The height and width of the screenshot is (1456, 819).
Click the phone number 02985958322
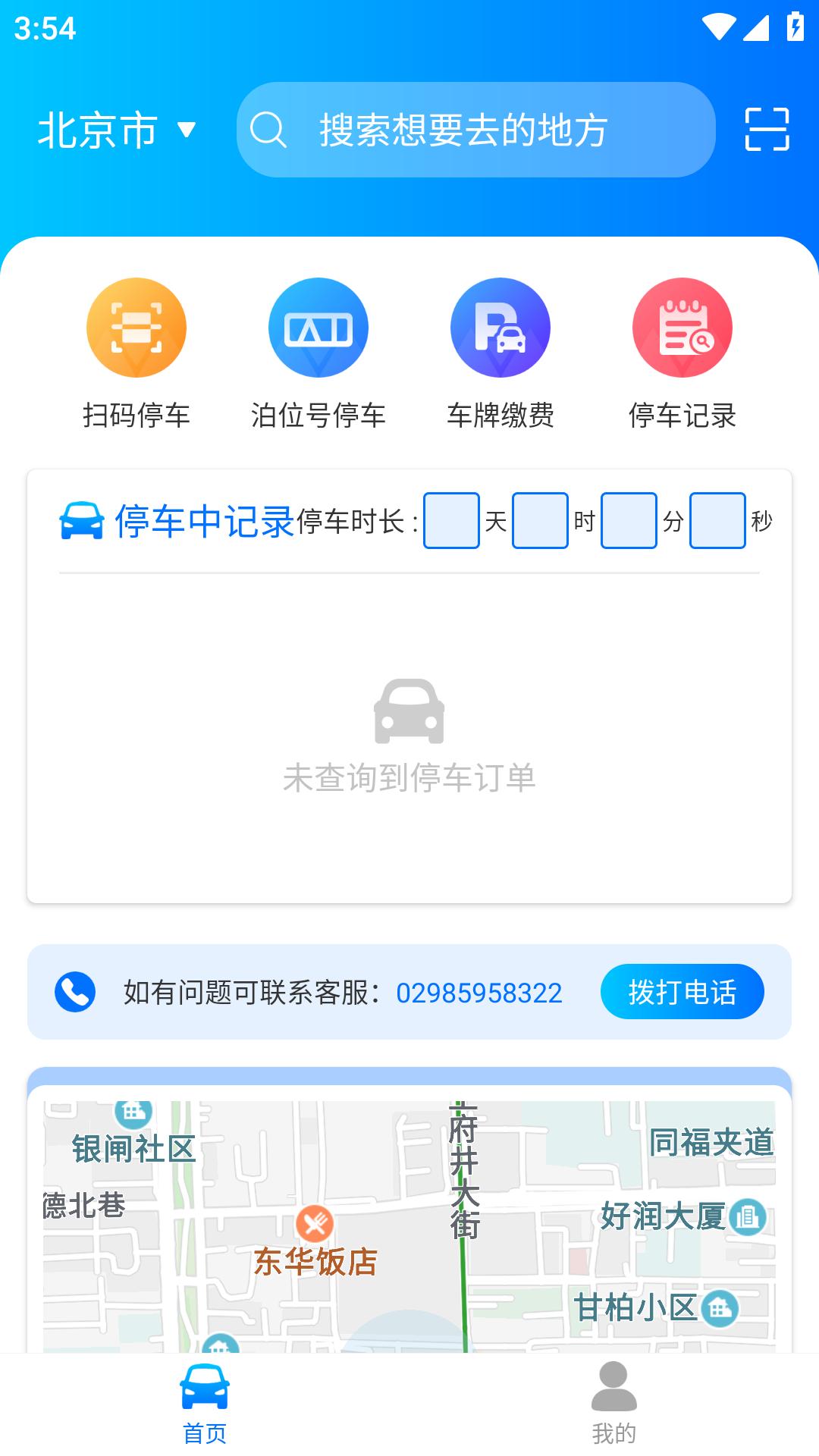coord(479,991)
